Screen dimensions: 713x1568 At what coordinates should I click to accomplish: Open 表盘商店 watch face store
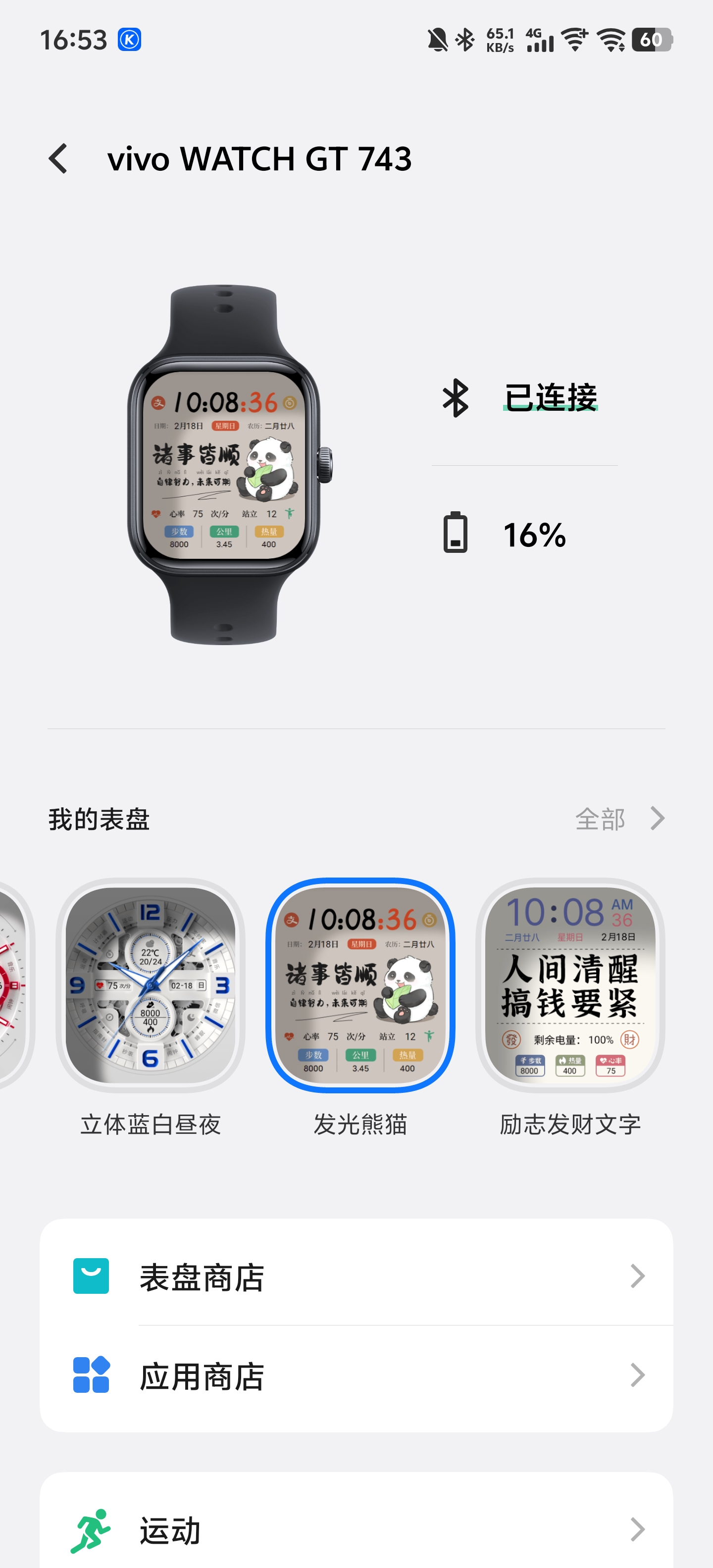click(356, 1276)
